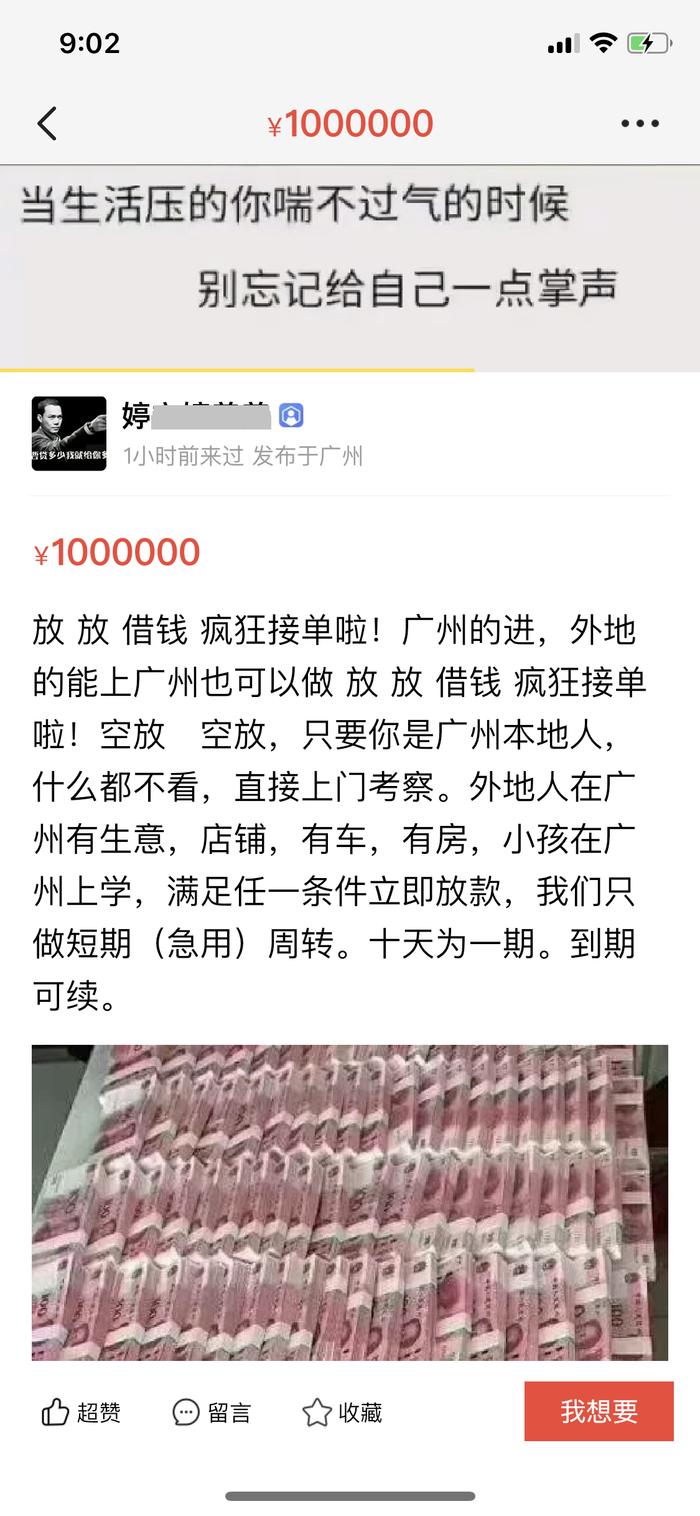Open the seller's profile avatar

(69, 433)
